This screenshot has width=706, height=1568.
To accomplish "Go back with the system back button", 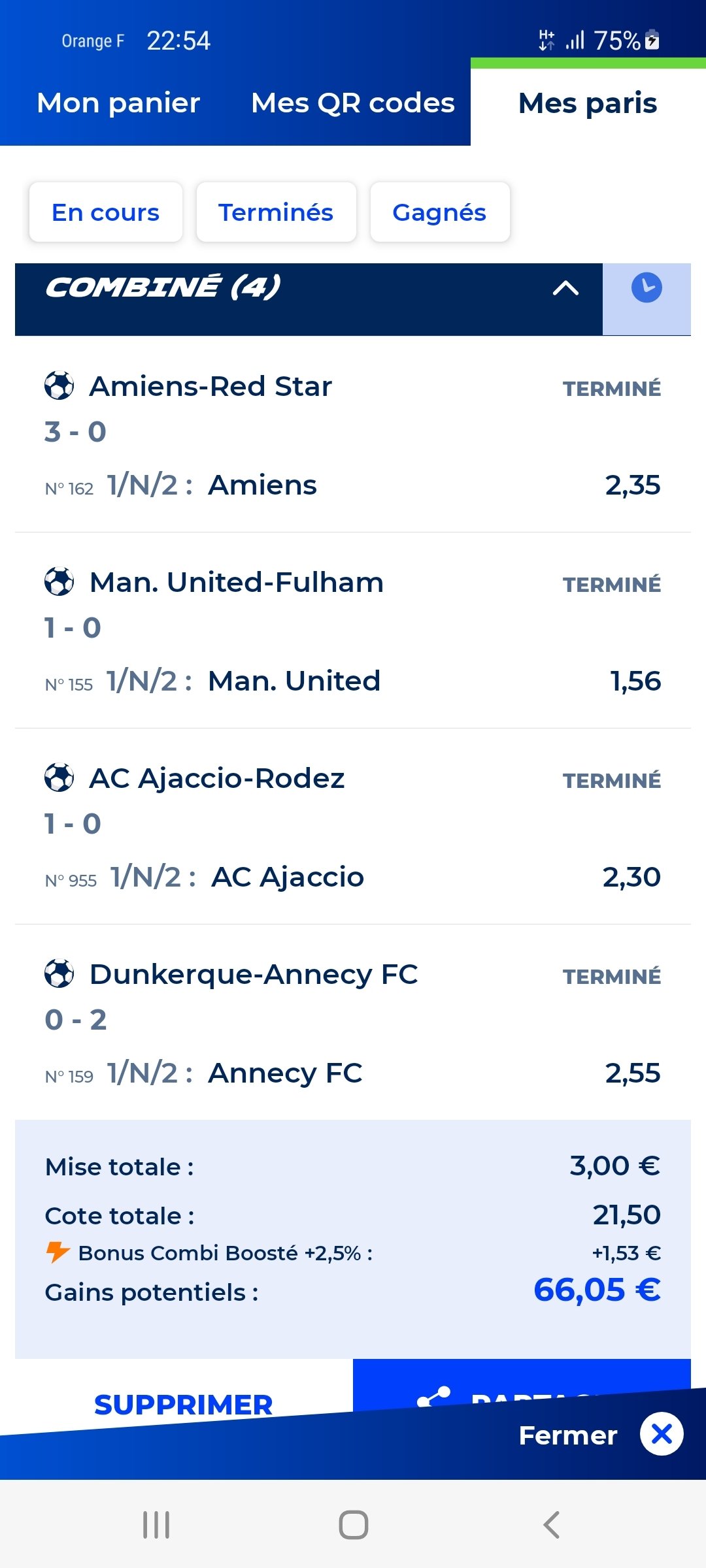I will pos(551,1525).
